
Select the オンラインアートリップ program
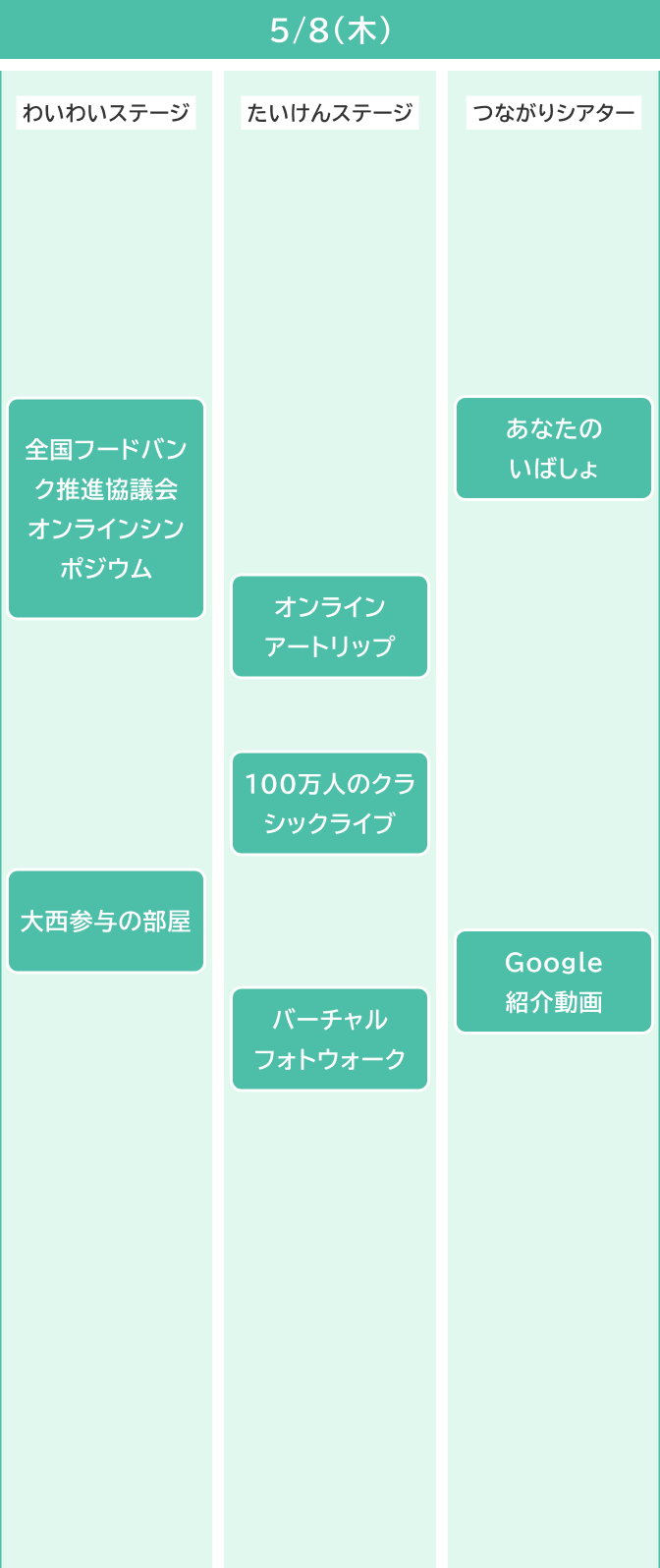tap(330, 626)
